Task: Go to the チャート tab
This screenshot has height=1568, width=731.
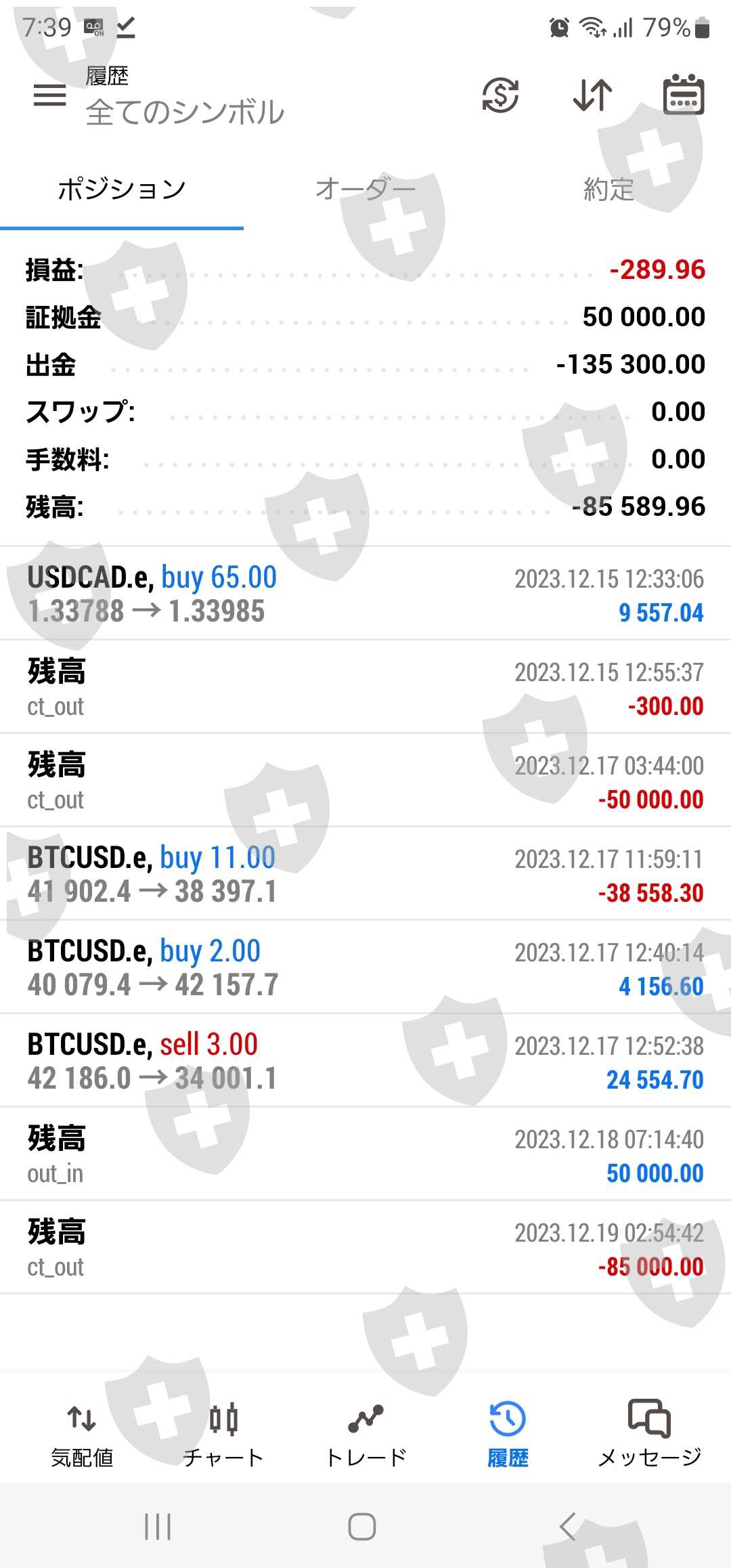Action: click(223, 1433)
